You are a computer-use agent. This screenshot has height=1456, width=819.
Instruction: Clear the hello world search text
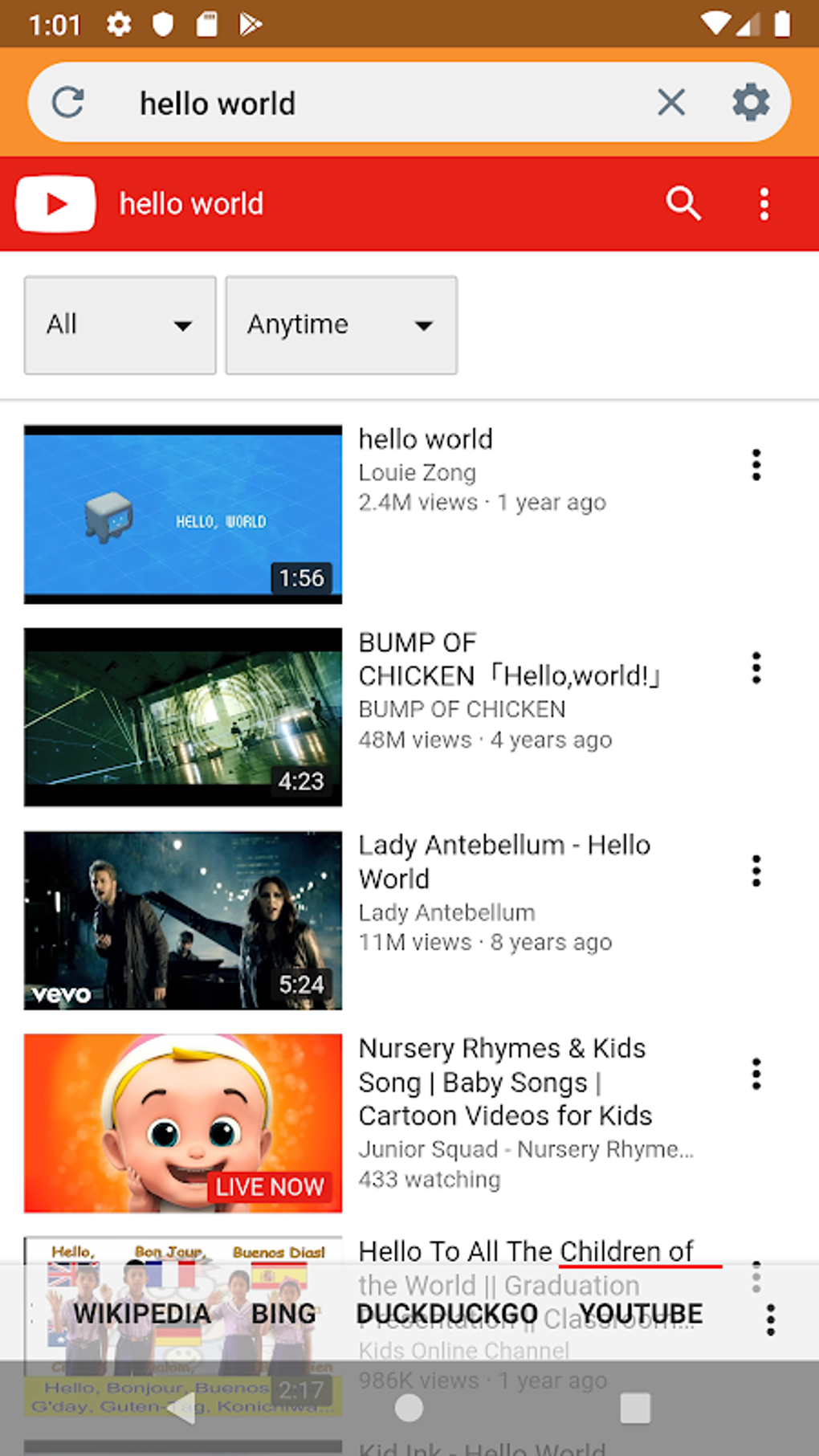coord(670,103)
